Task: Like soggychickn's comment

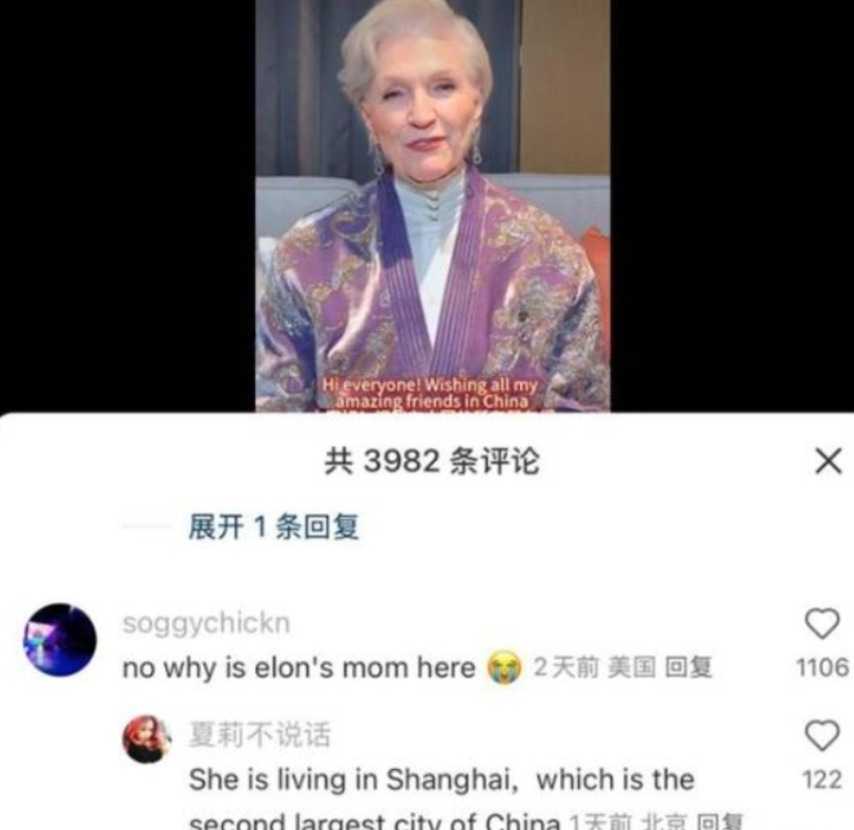Action: click(822, 624)
